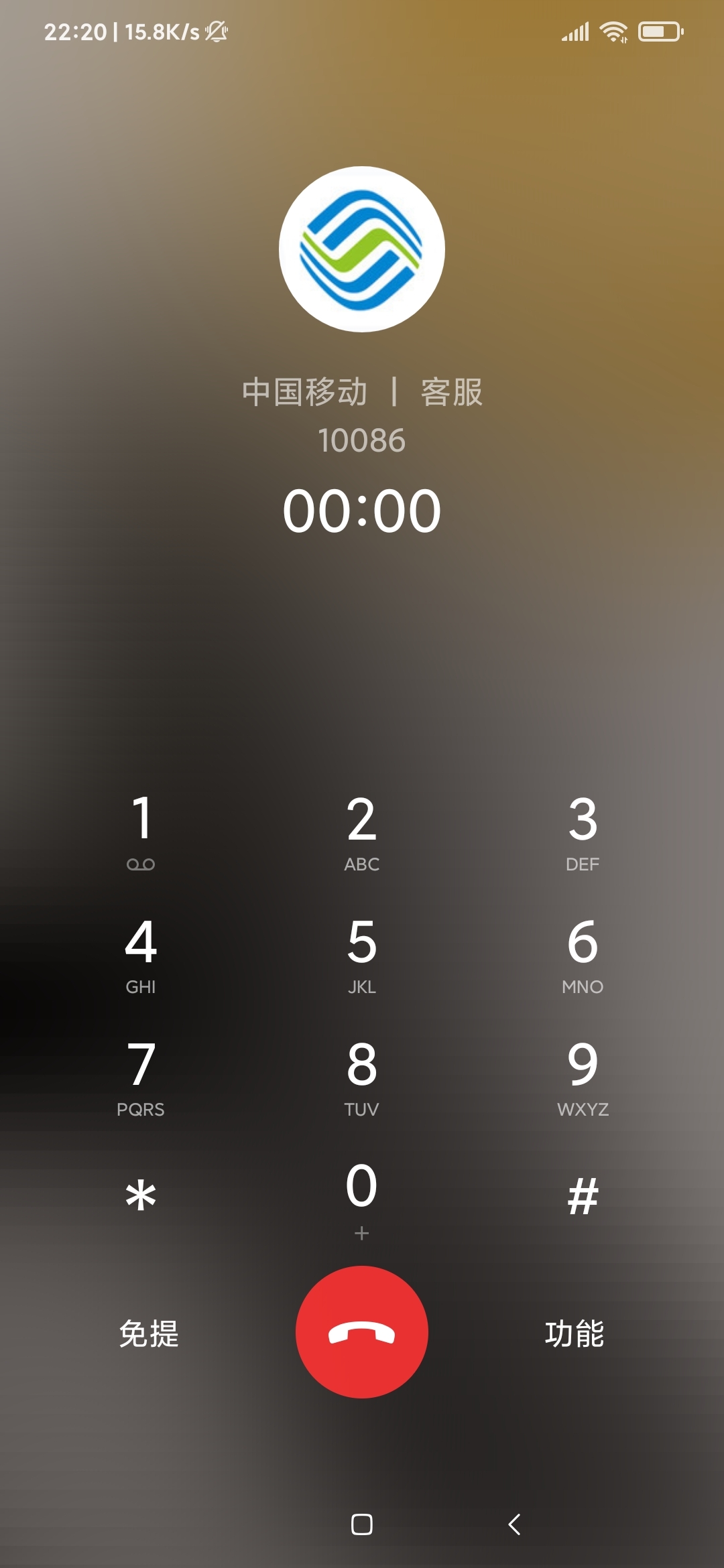Go back using the system back arrow
Screen dimensions: 724x1568
(514, 1524)
